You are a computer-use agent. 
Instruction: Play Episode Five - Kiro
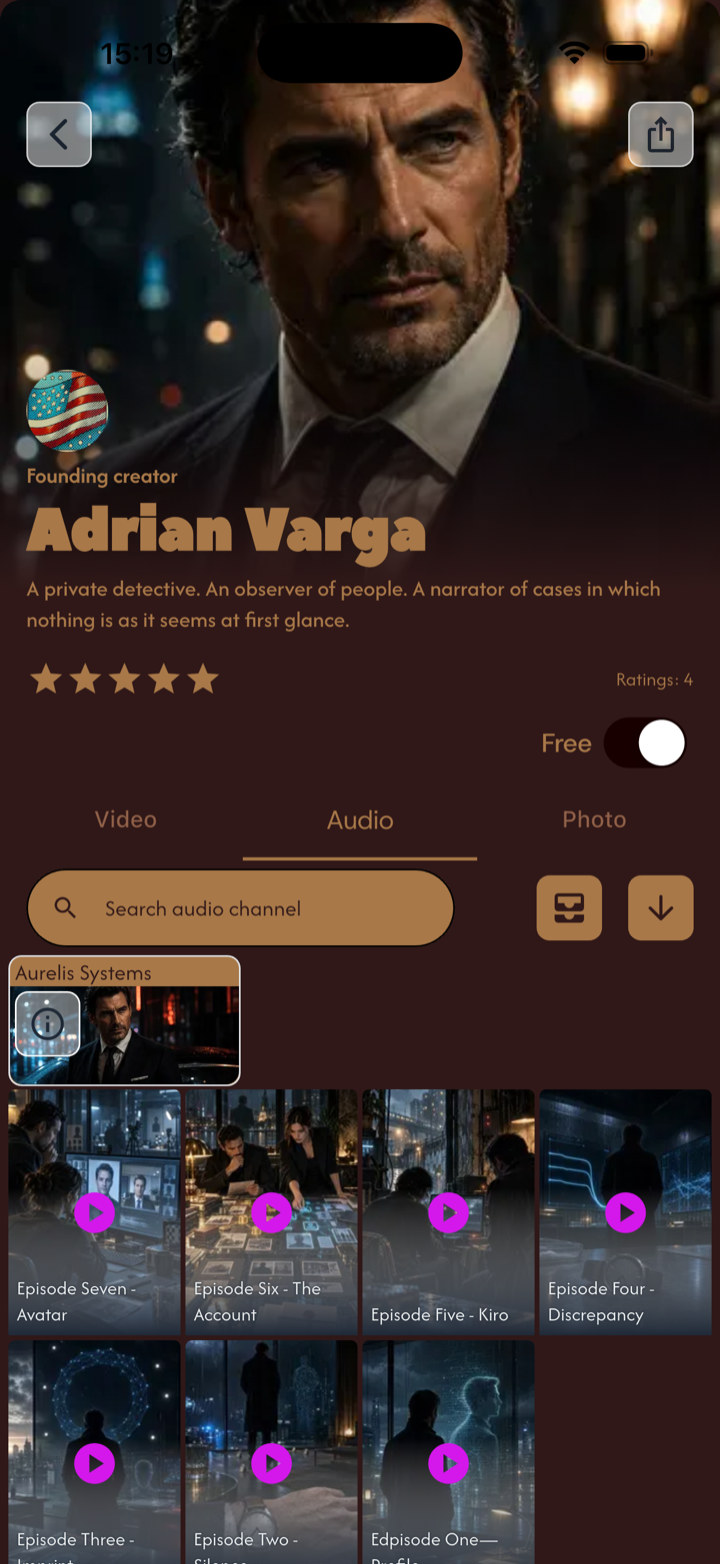pos(449,1213)
